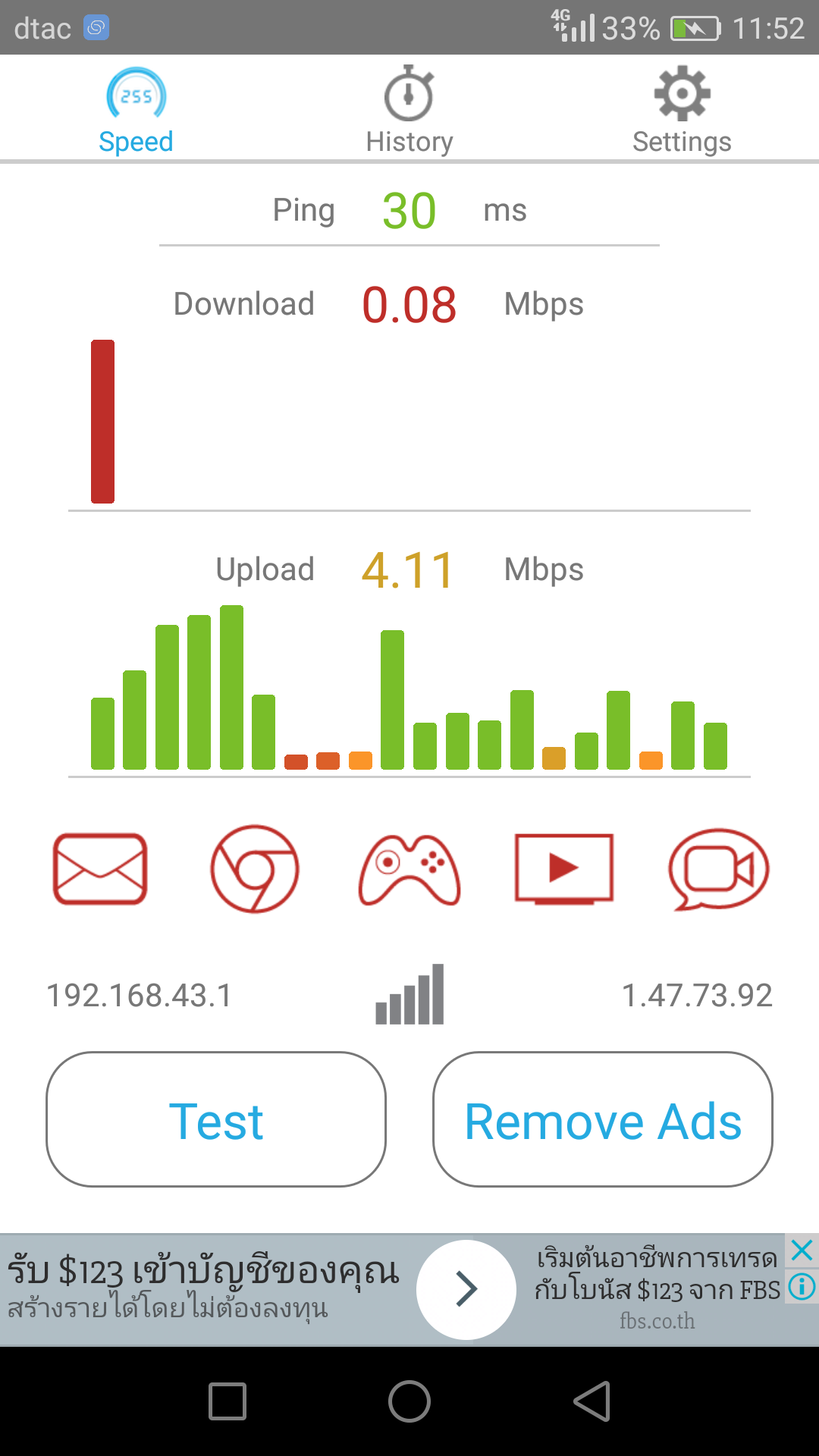819x1456 pixels.
Task: Open the FBS ad arrow button
Action: click(x=466, y=1289)
